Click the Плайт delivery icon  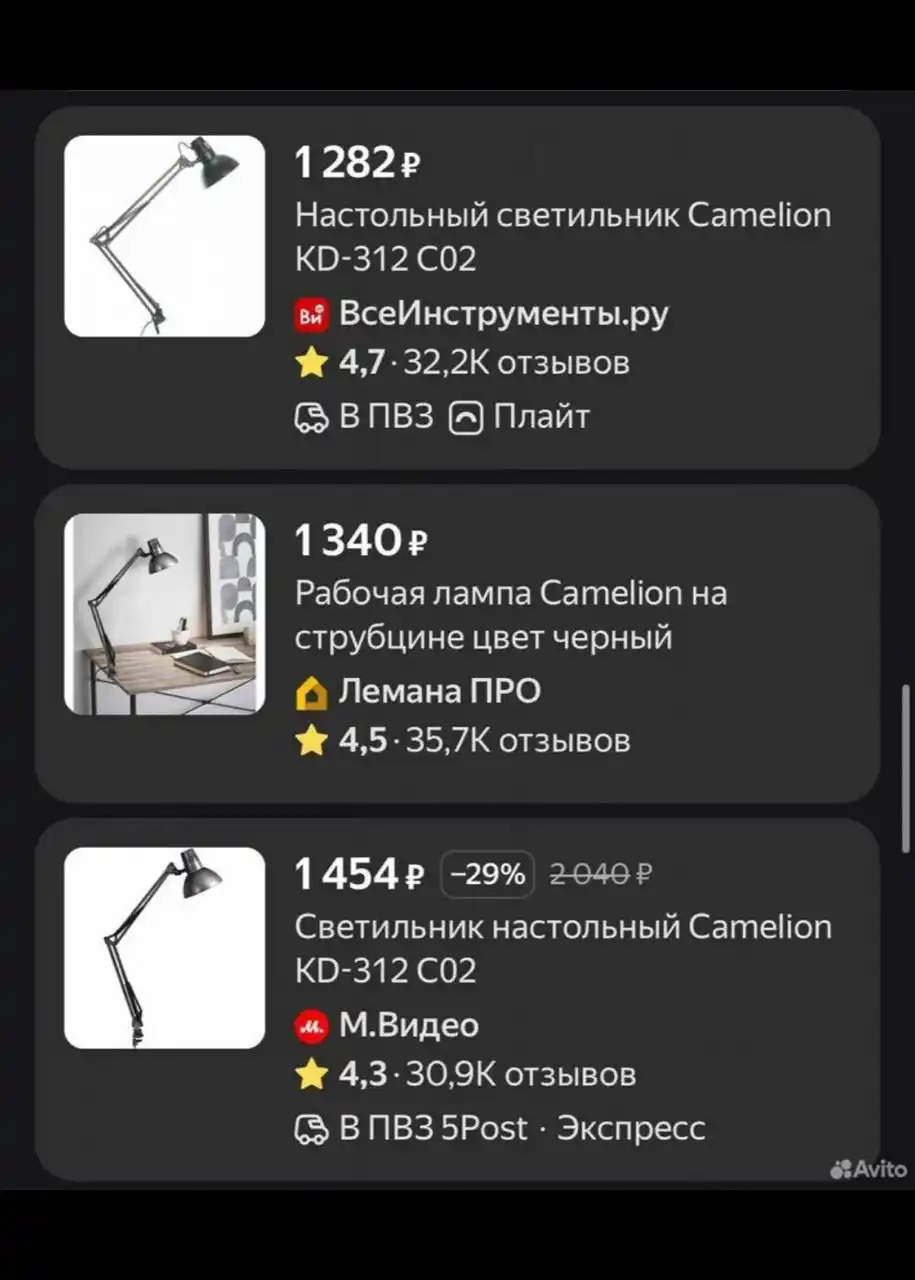tap(467, 416)
